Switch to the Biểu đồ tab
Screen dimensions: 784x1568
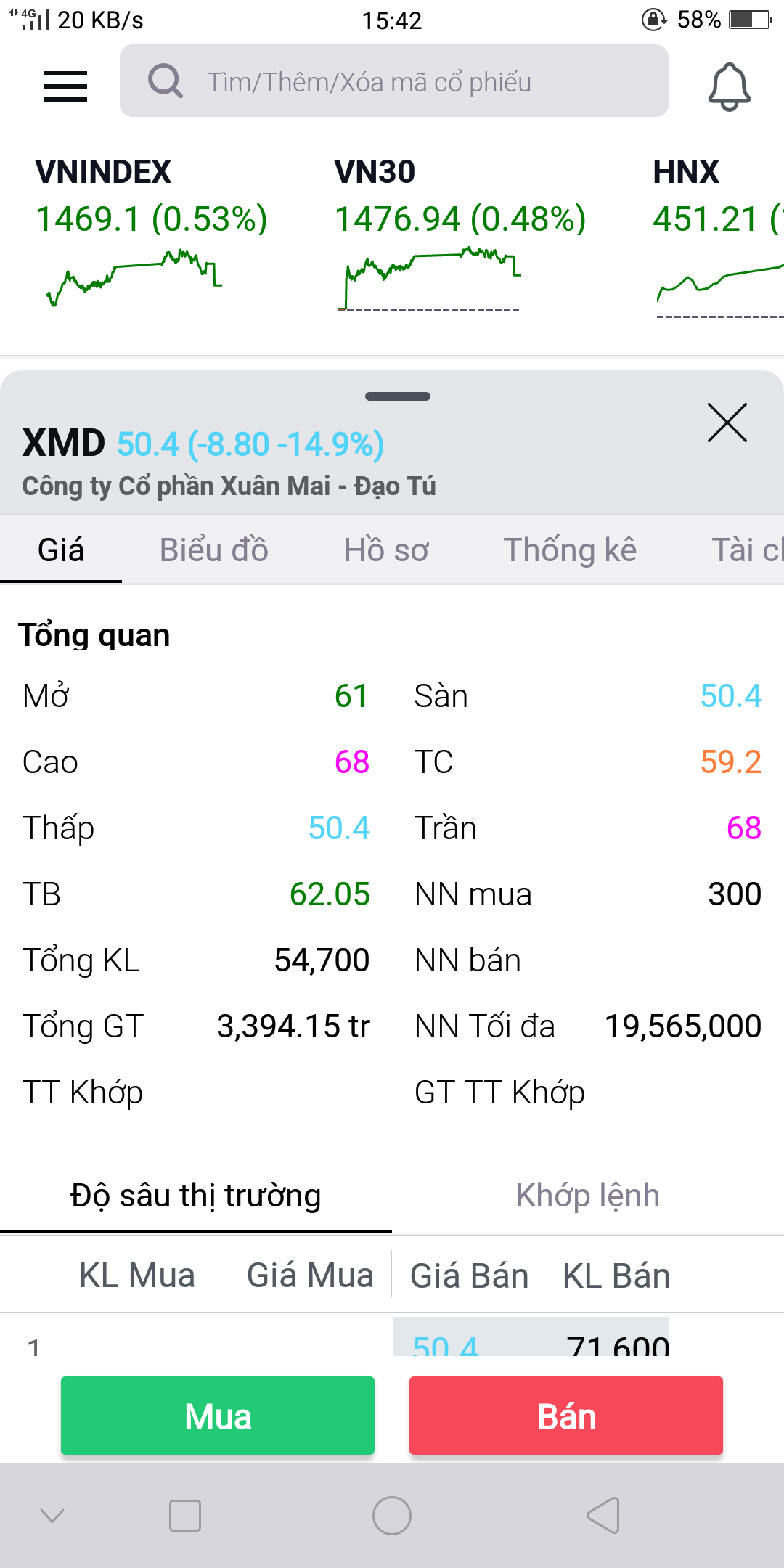point(213,550)
